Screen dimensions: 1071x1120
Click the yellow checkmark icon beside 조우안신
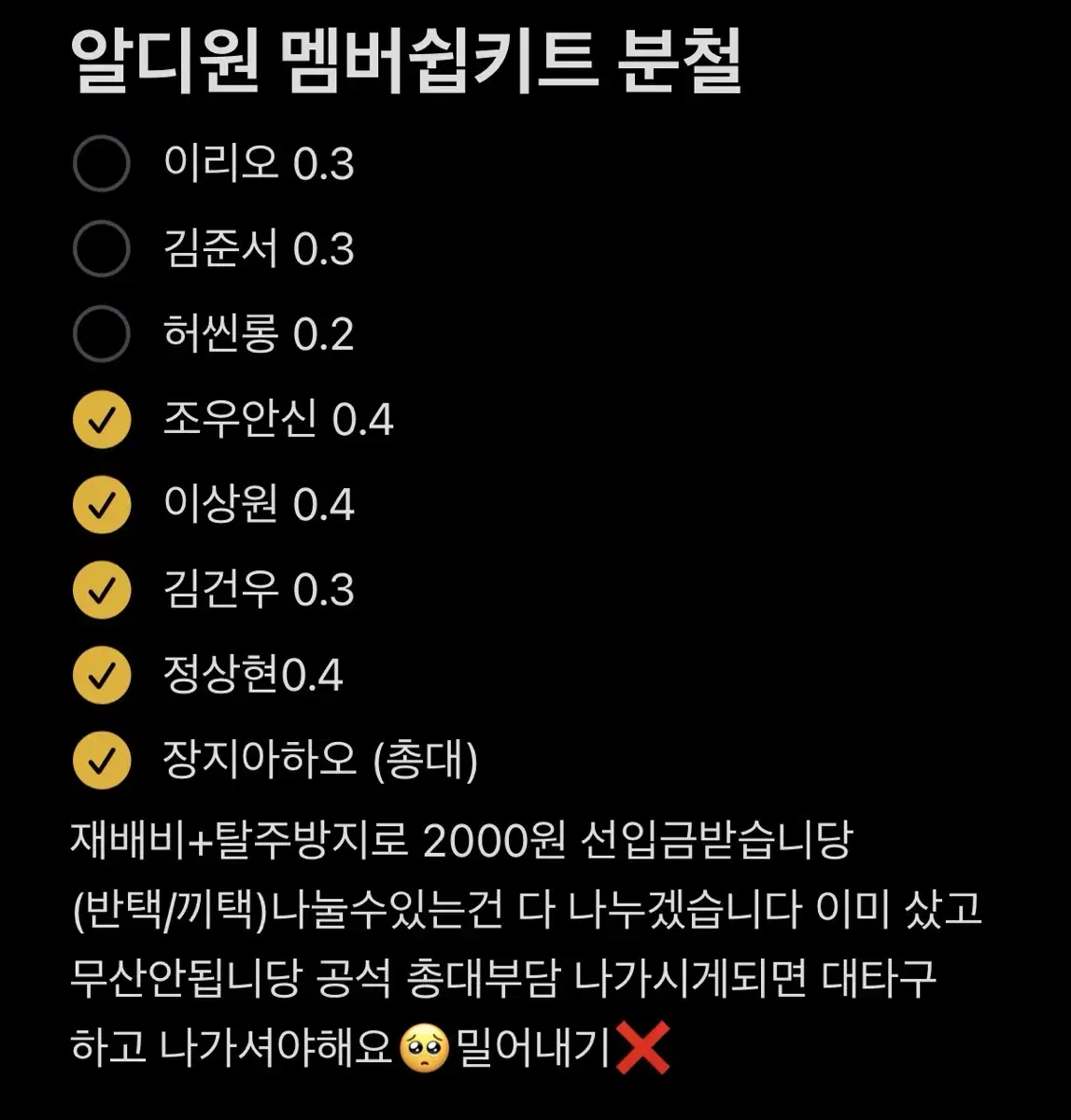[x=101, y=421]
